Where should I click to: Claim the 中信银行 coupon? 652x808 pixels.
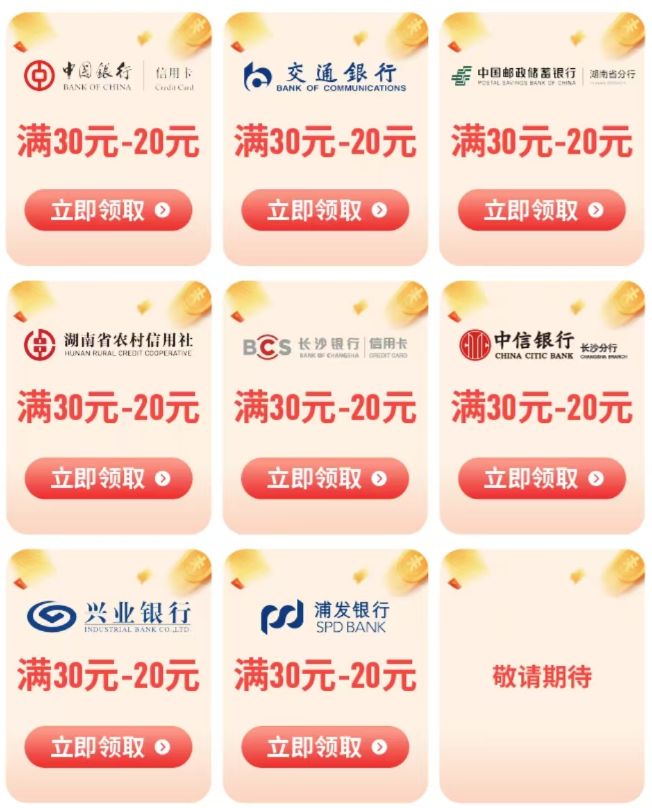point(542,478)
